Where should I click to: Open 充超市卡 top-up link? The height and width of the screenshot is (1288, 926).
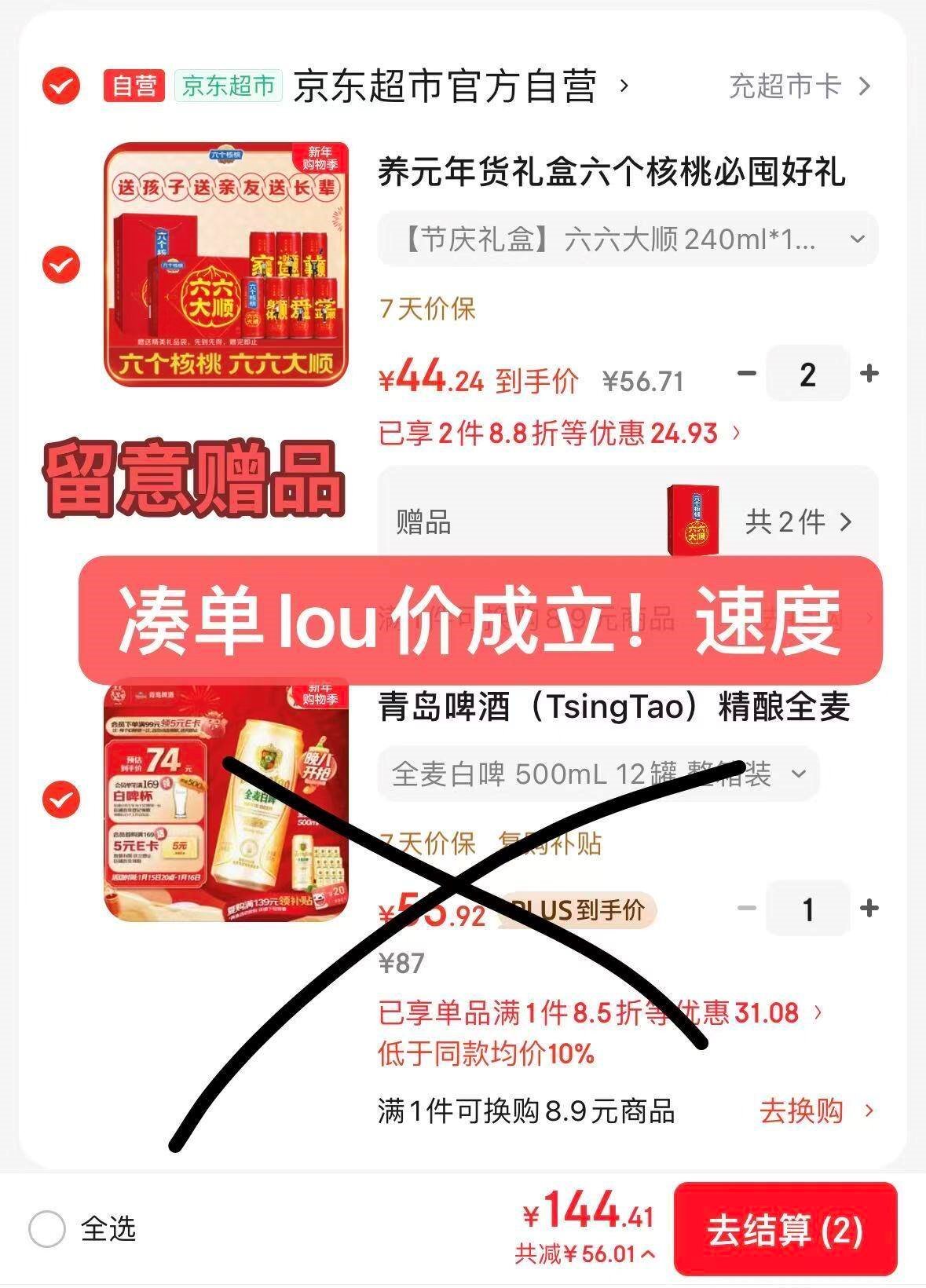799,86
